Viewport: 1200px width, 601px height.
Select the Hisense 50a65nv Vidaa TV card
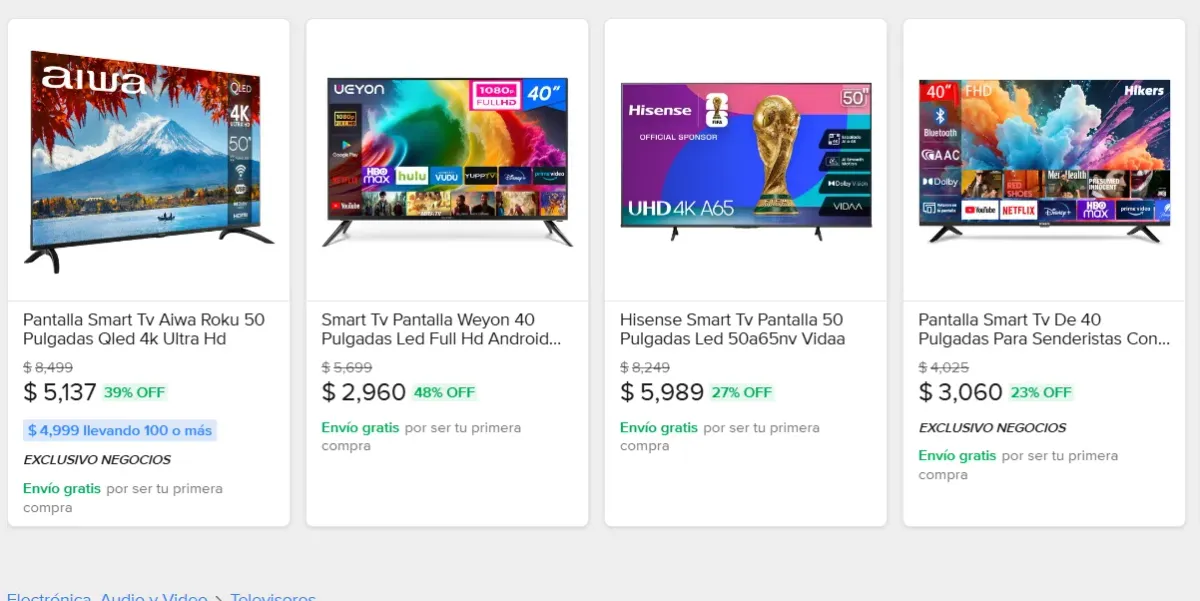(732, 329)
